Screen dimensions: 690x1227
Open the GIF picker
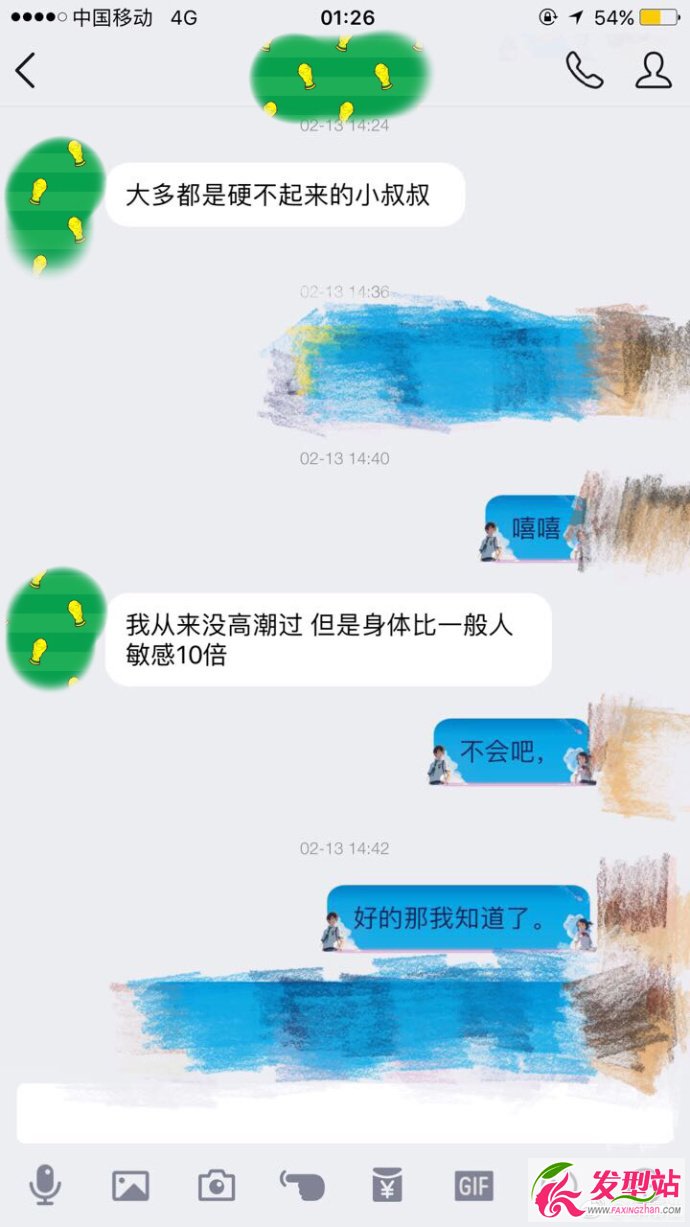pyautogui.click(x=474, y=1186)
